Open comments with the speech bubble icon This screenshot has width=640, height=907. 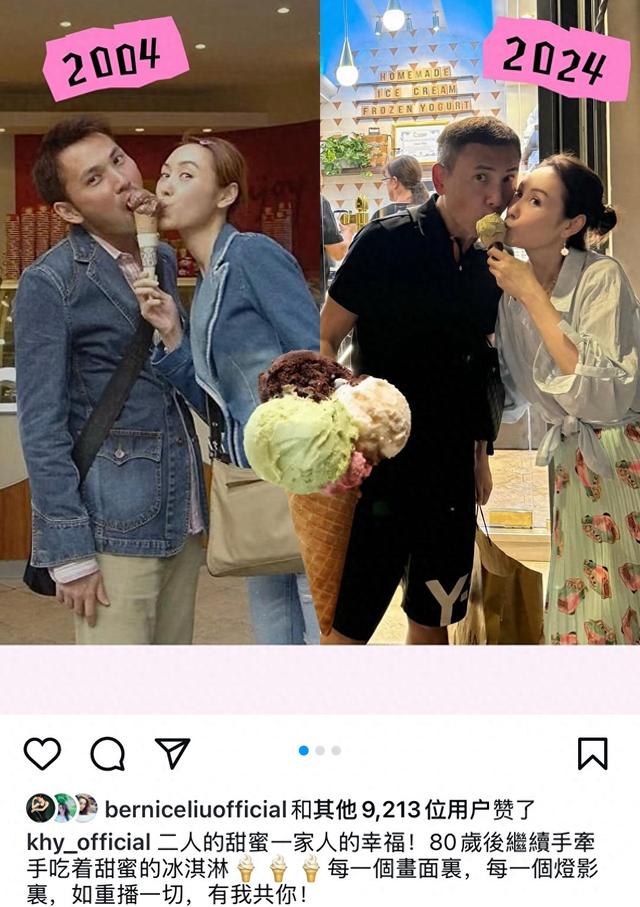[x=108, y=753]
